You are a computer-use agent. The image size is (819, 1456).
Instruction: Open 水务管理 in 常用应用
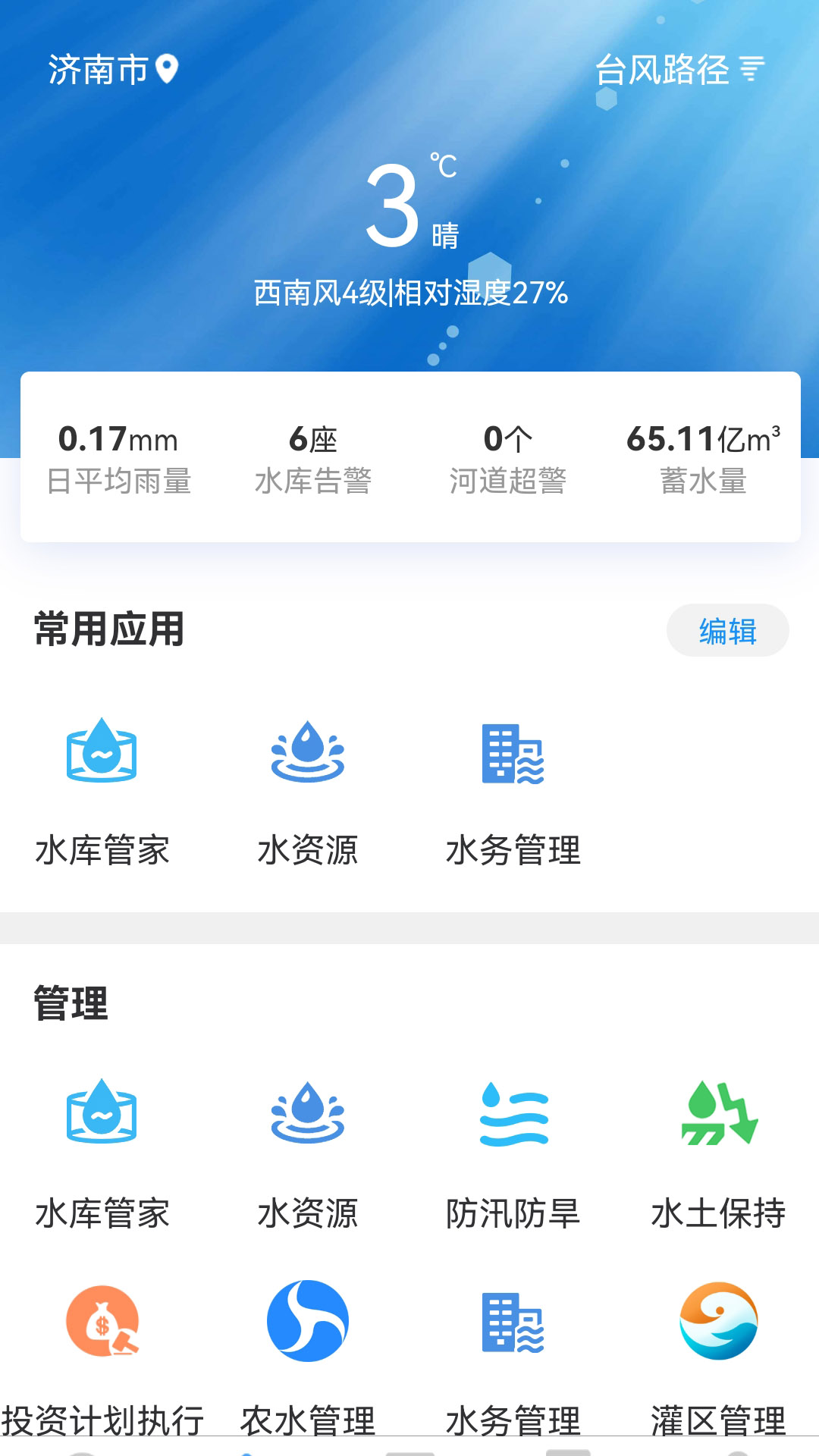(513, 789)
